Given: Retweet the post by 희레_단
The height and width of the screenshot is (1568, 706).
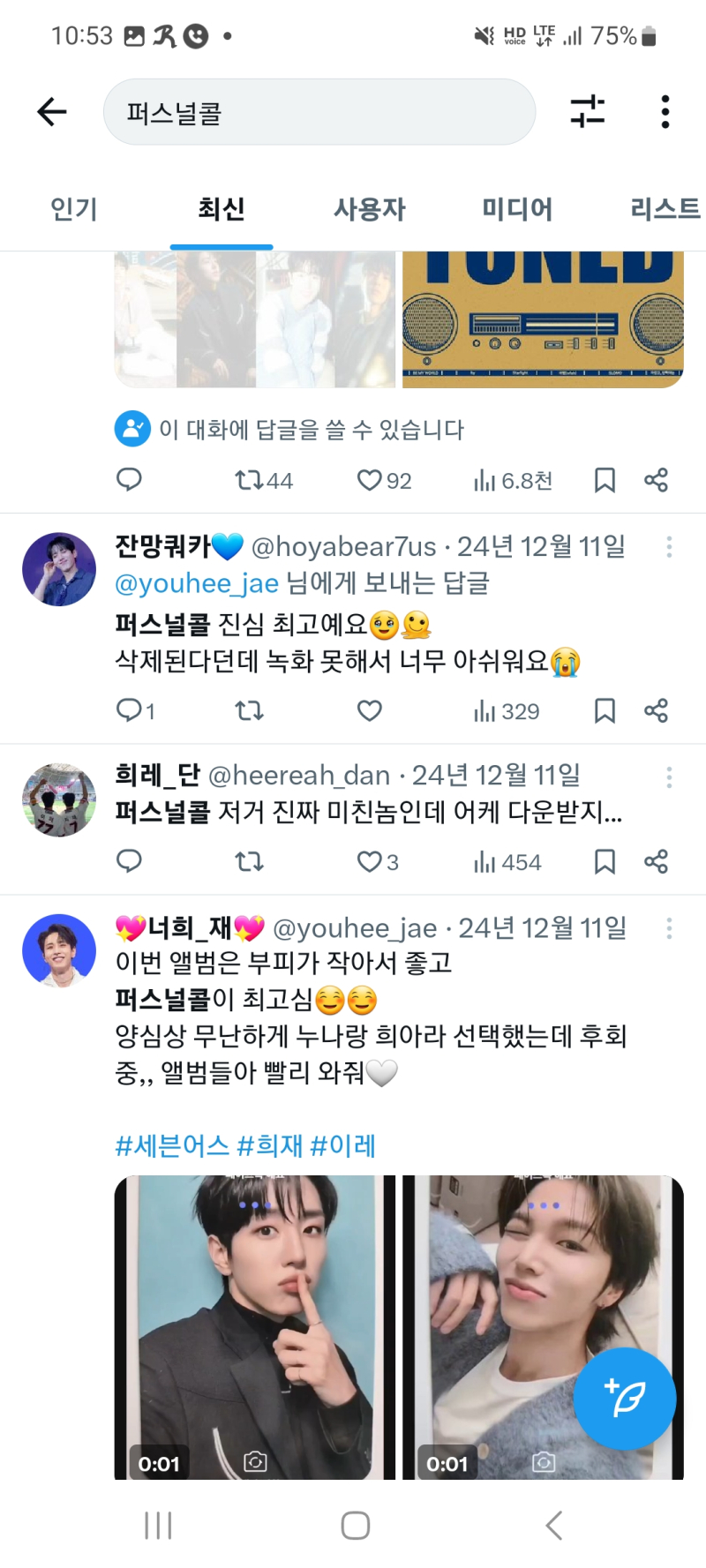Looking at the screenshot, I should [x=249, y=861].
